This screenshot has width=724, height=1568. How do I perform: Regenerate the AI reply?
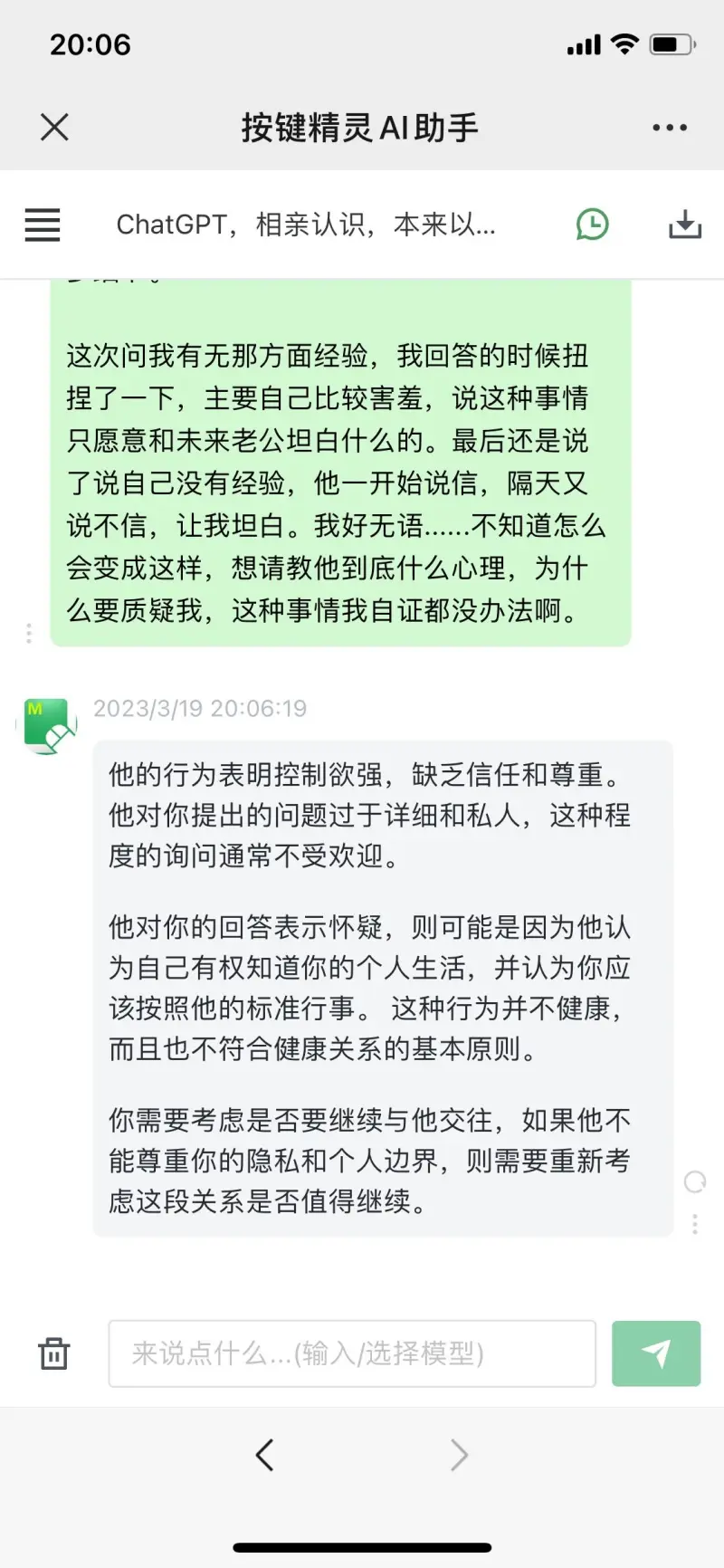695,1181
